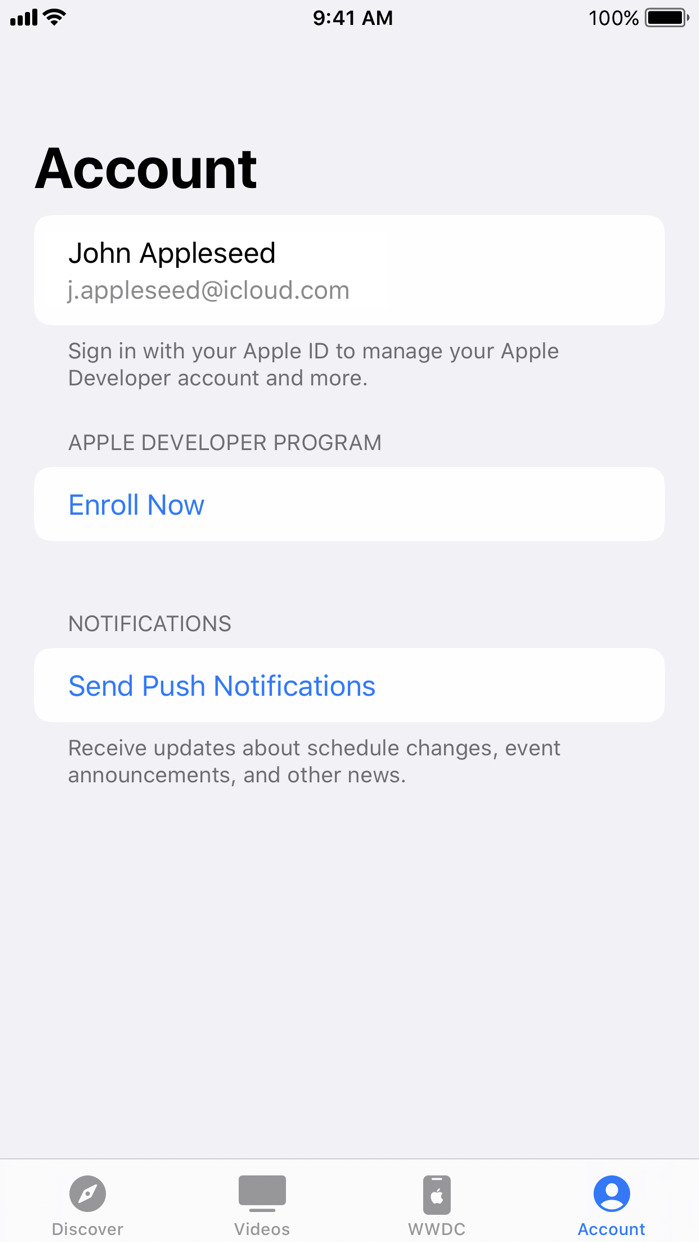Select the Account tab

pyautogui.click(x=611, y=1205)
